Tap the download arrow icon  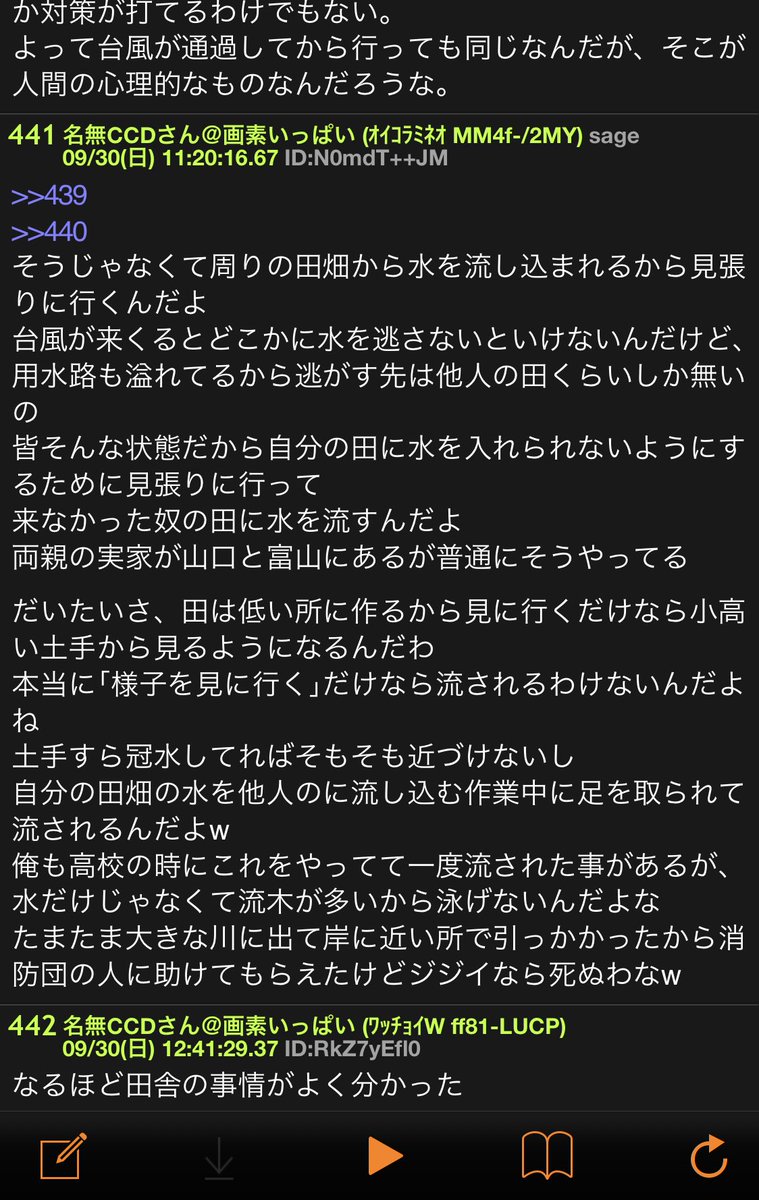[x=218, y=1157]
